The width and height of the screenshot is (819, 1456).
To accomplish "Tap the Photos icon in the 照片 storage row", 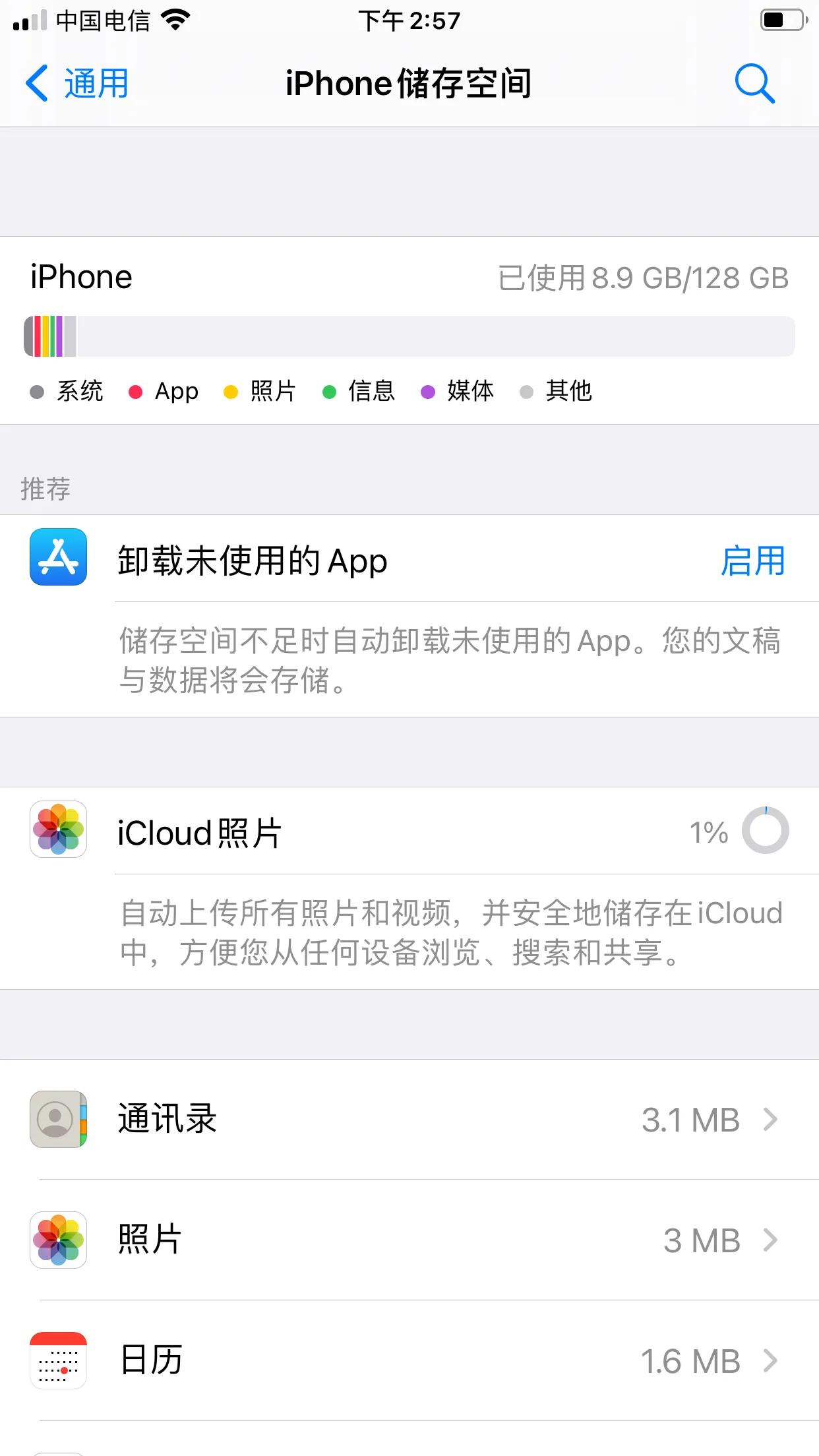I will click(x=57, y=1240).
